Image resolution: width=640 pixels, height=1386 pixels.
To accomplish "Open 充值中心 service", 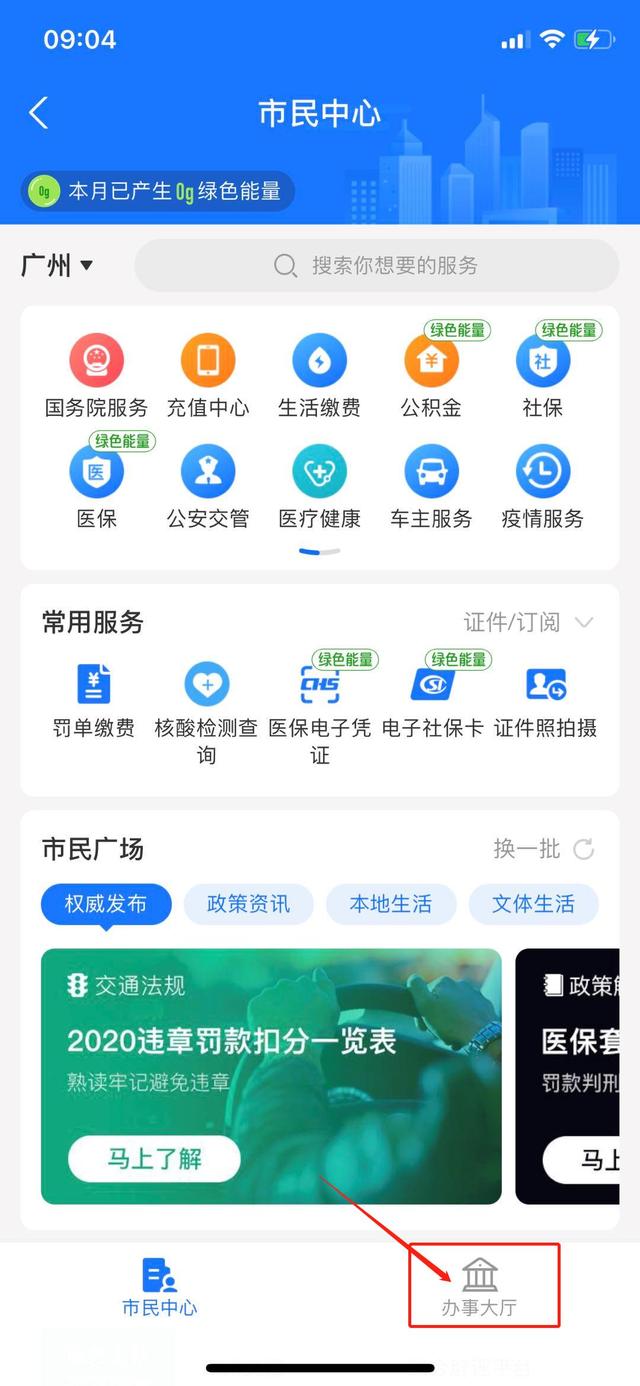I will [208, 376].
